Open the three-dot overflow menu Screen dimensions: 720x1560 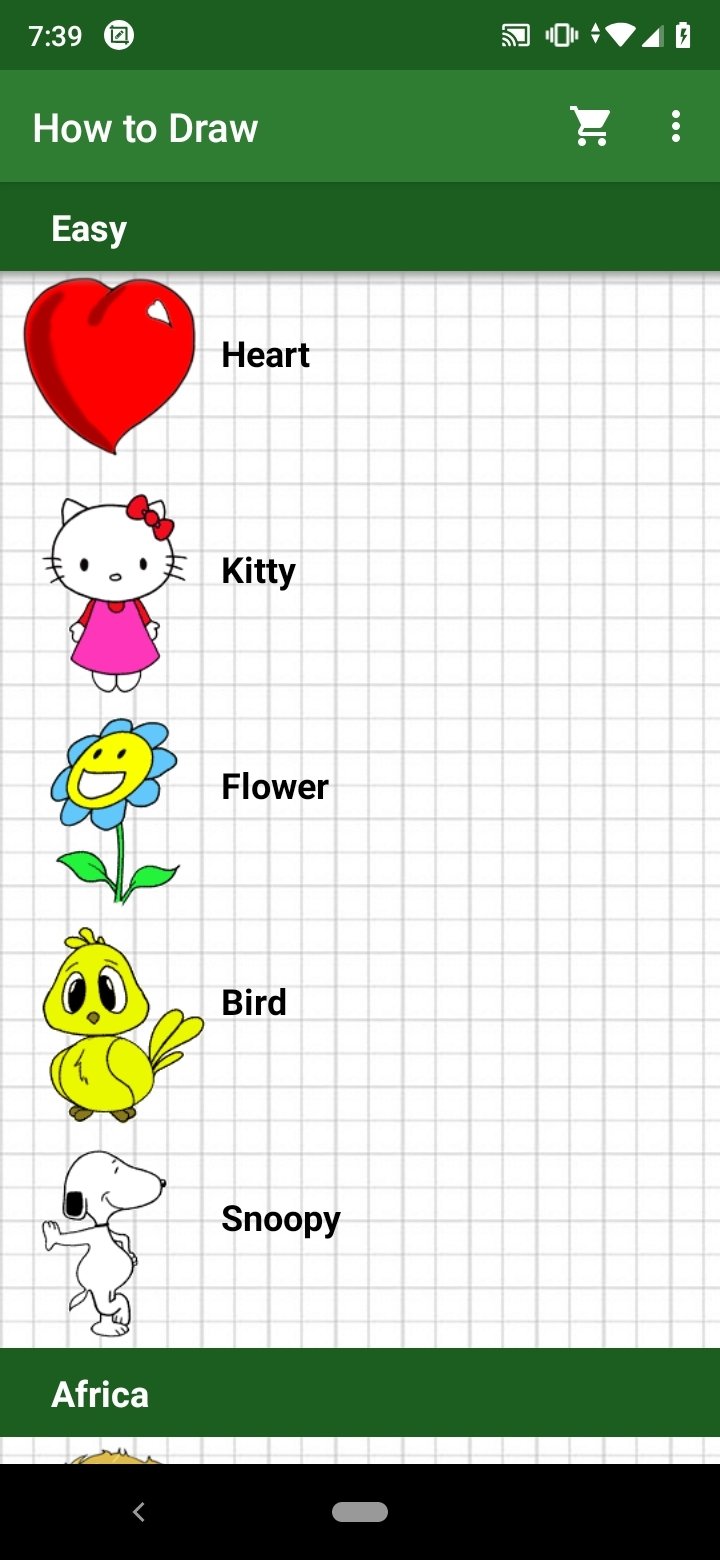[x=676, y=127]
